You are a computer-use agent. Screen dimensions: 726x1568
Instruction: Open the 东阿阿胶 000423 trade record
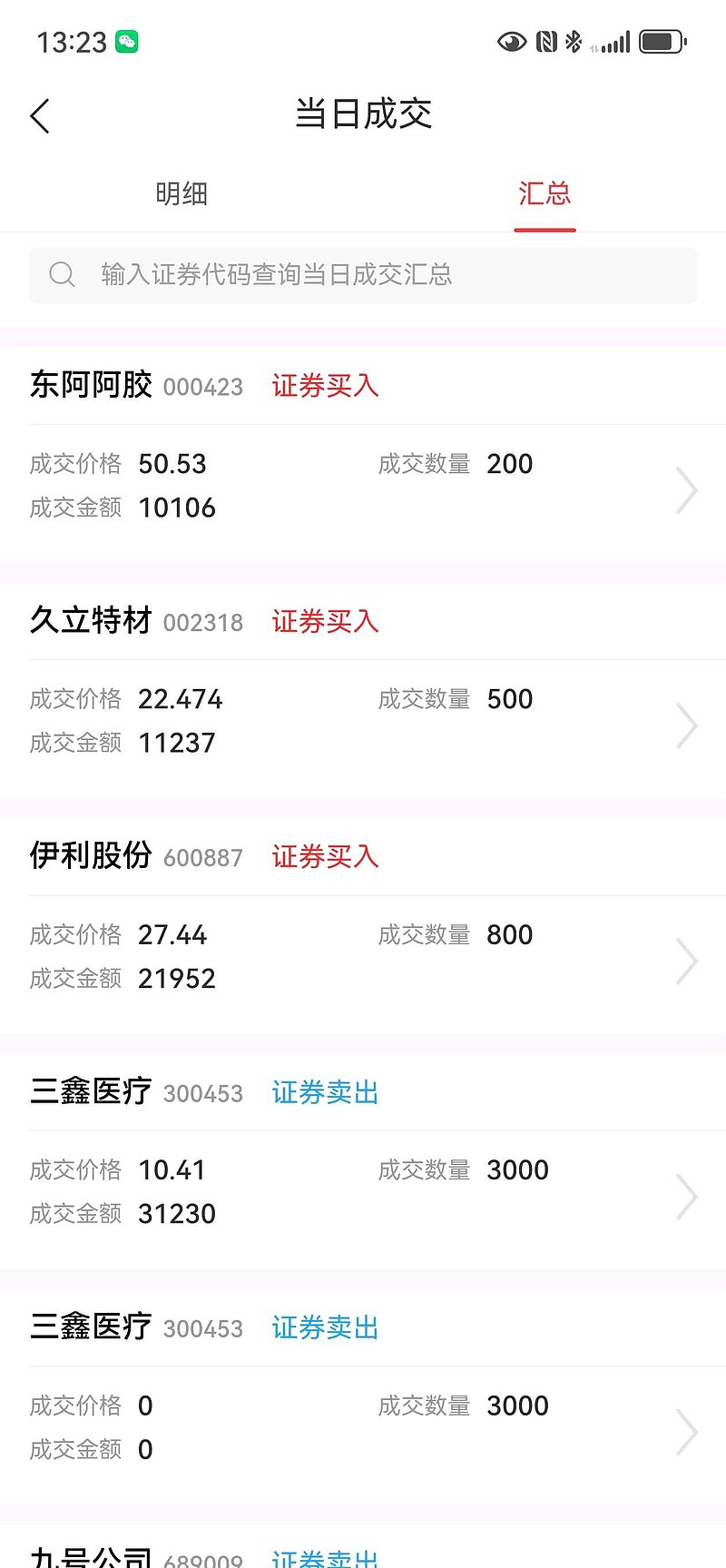pyautogui.click(x=363, y=454)
